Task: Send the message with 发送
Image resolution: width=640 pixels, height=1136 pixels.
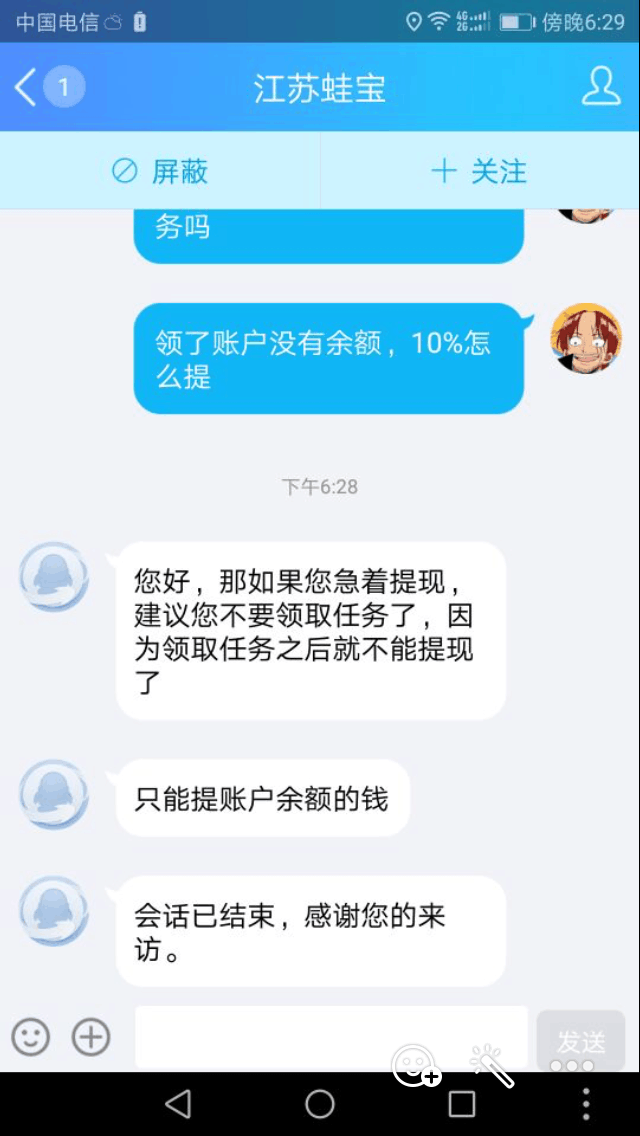Action: click(580, 1040)
